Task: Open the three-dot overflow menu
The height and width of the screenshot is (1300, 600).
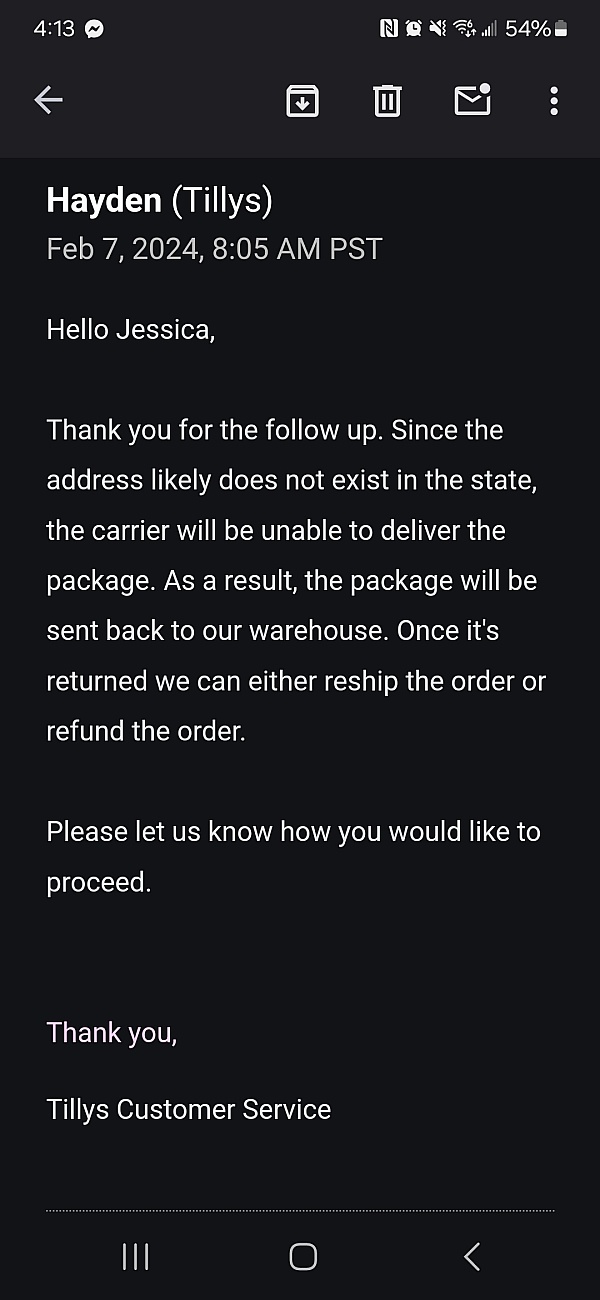Action: [x=554, y=100]
